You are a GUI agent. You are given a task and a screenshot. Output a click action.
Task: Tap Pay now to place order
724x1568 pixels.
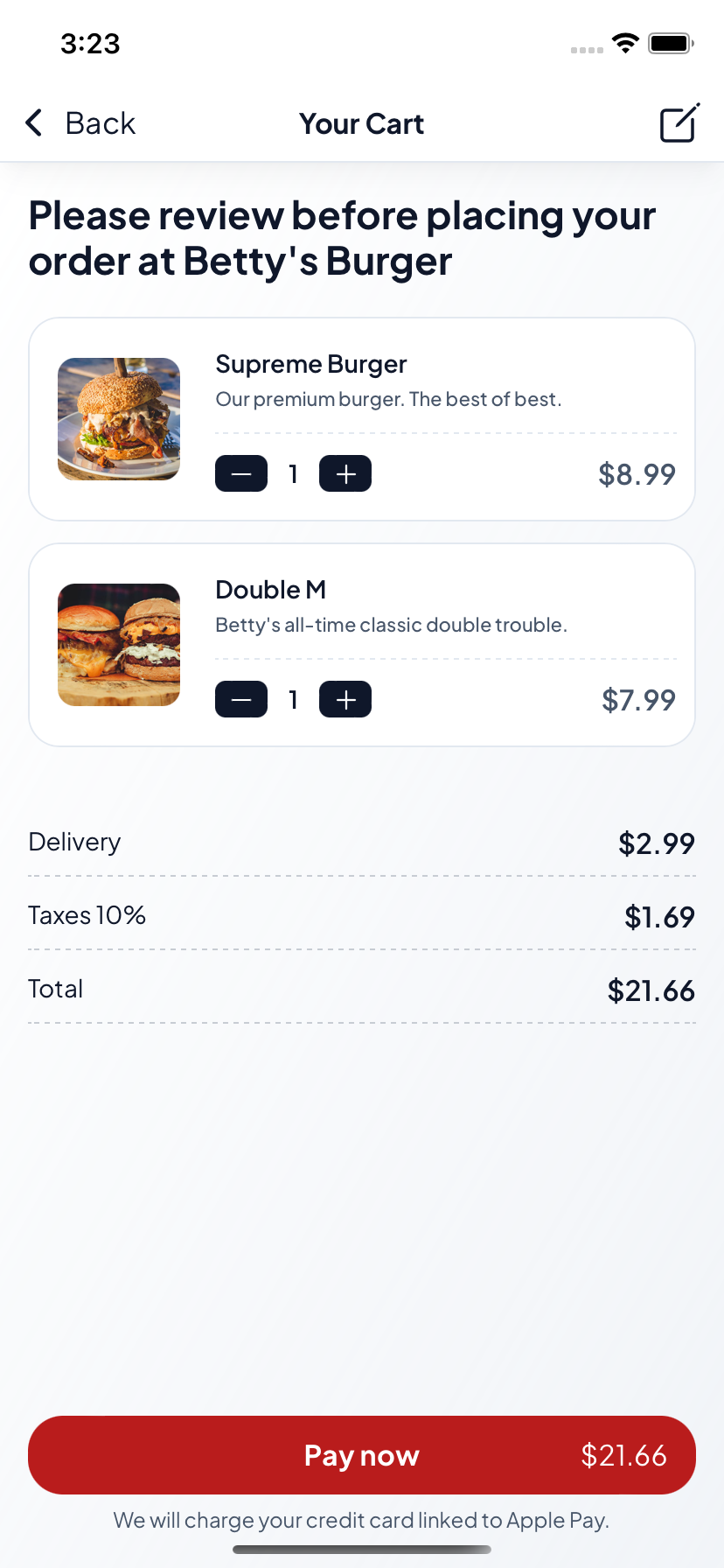pyautogui.click(x=362, y=1455)
